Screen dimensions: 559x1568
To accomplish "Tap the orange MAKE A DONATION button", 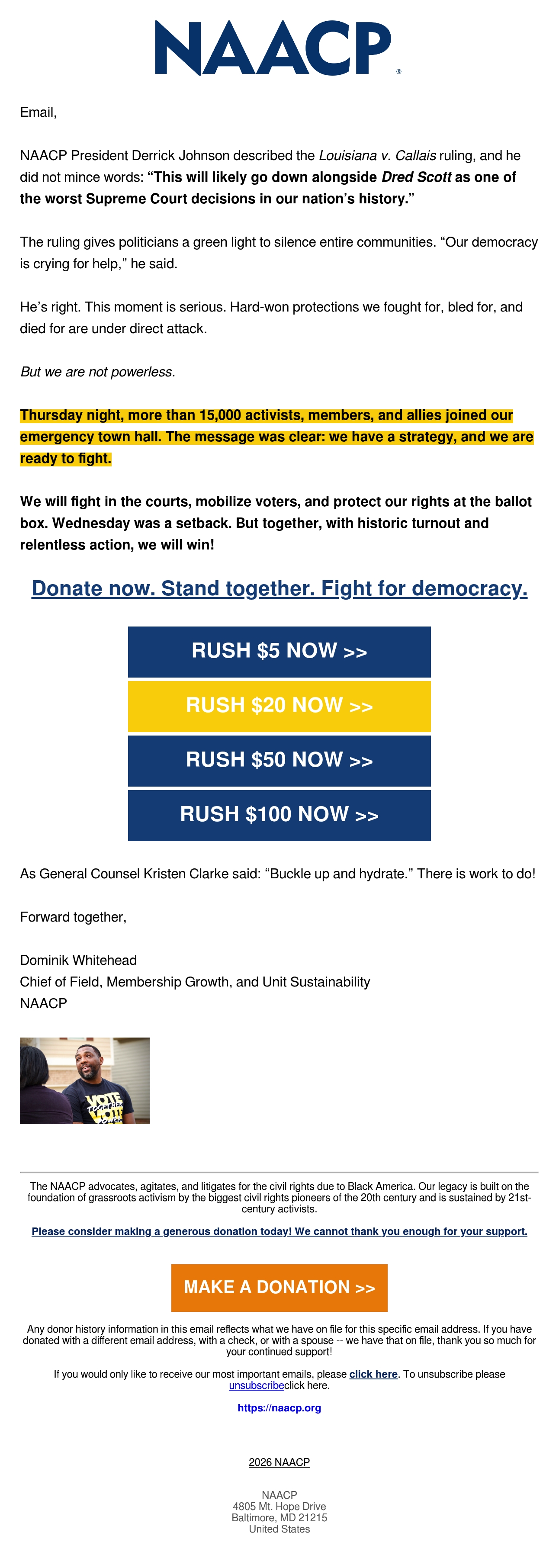I will coord(279,1287).
